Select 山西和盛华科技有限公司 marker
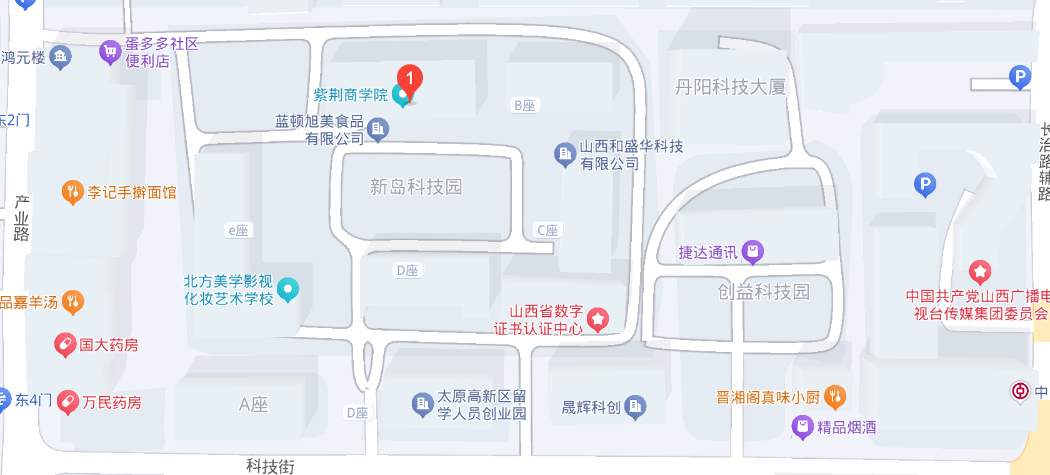 (565, 154)
